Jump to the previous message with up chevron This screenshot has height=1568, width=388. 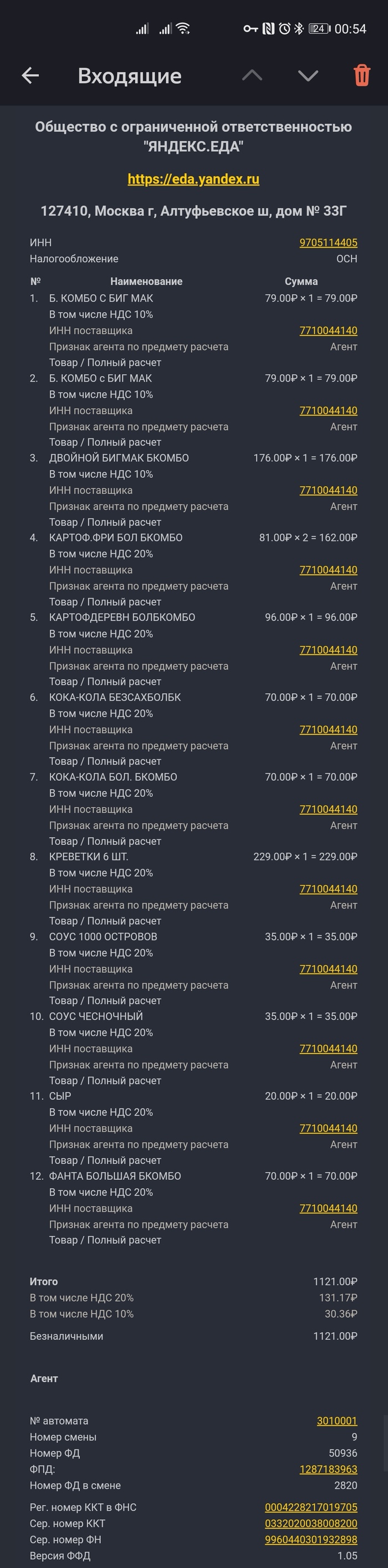[x=252, y=75]
